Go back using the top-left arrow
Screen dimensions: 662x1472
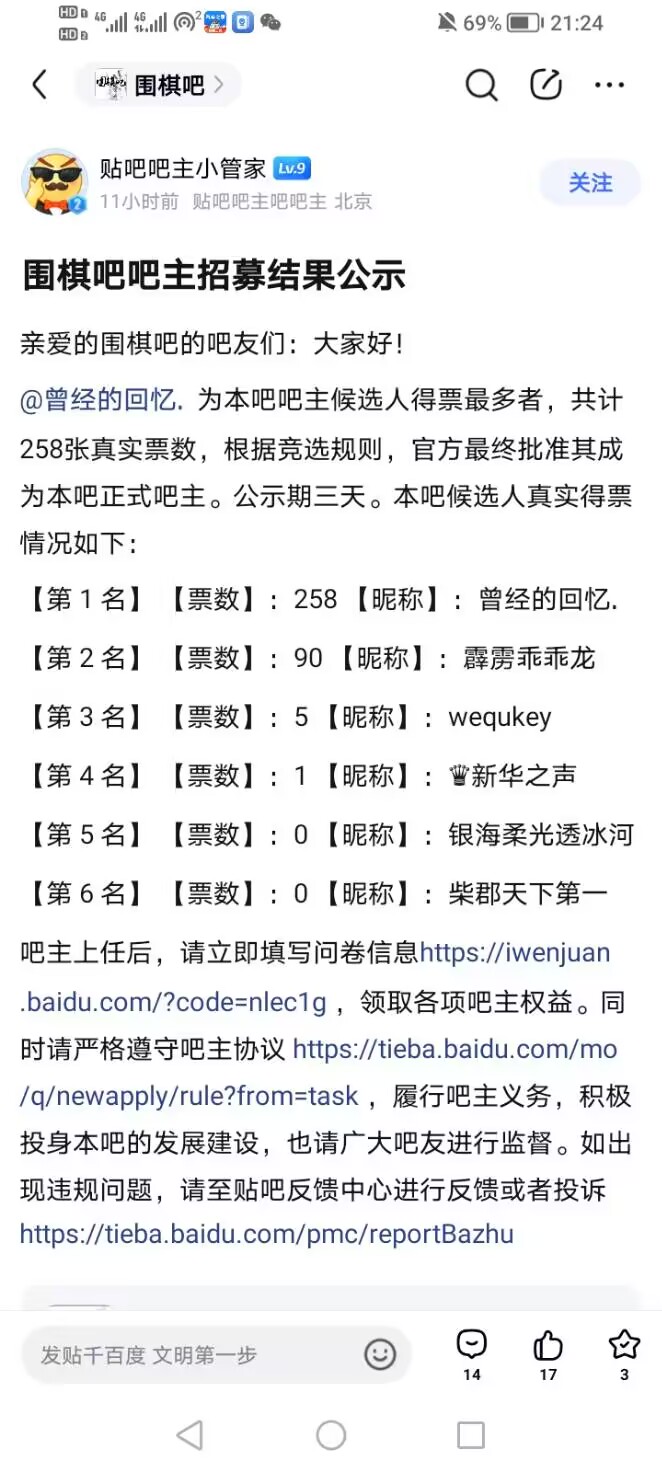pos(39,85)
